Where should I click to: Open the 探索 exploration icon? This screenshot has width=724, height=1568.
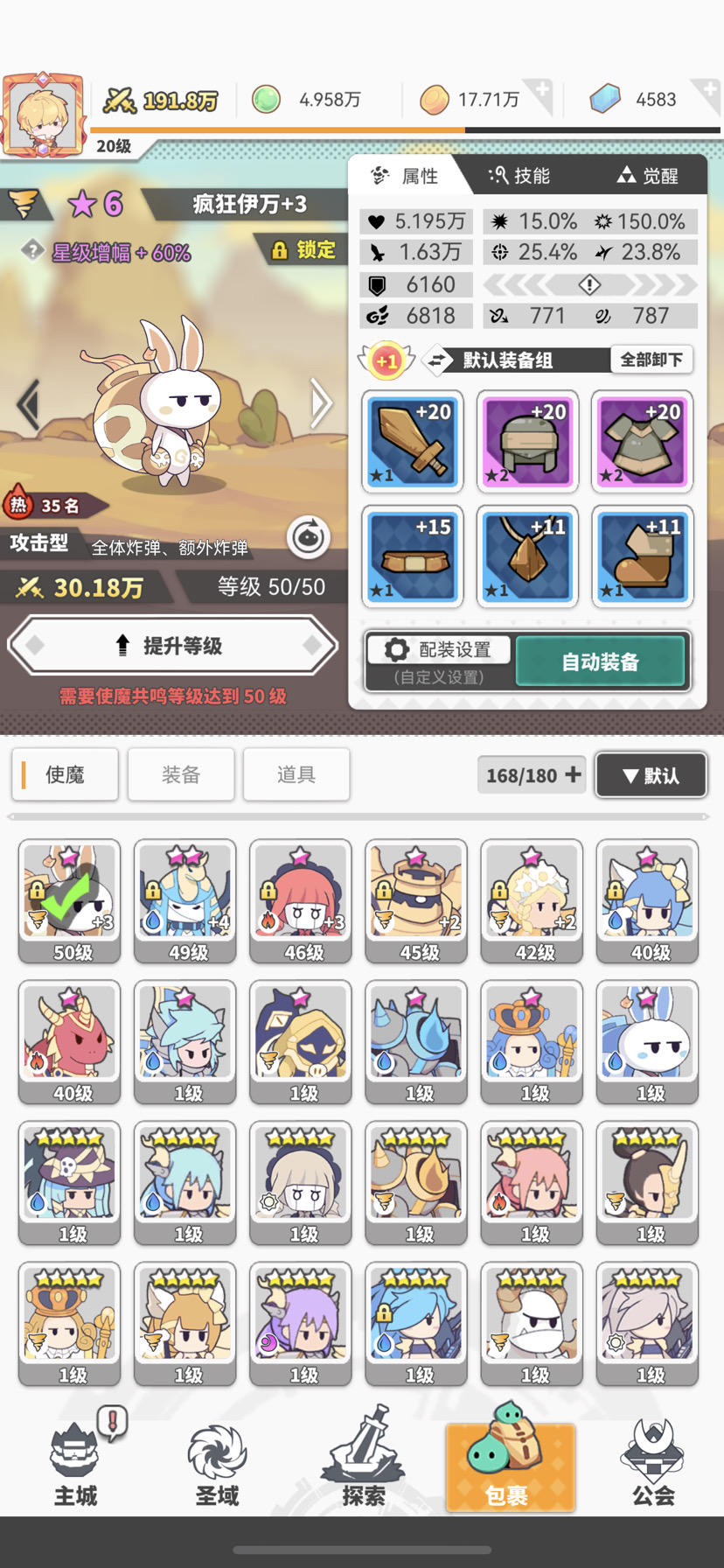[x=362, y=1461]
